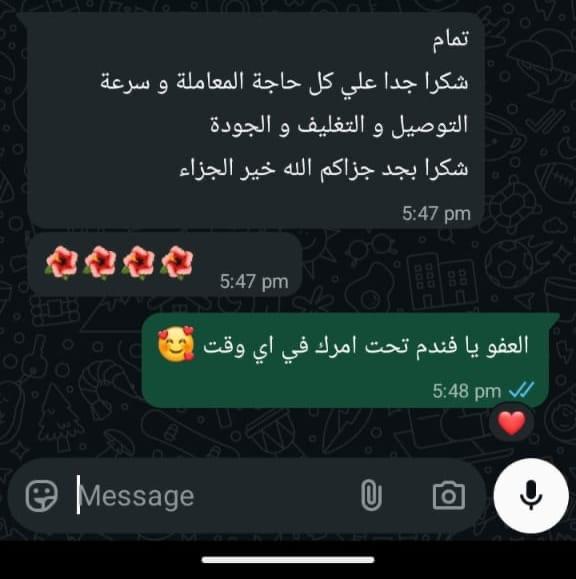View the heart reaction on the 5:48 pm message
Viewport: 576px width, 579px height.
point(511,423)
